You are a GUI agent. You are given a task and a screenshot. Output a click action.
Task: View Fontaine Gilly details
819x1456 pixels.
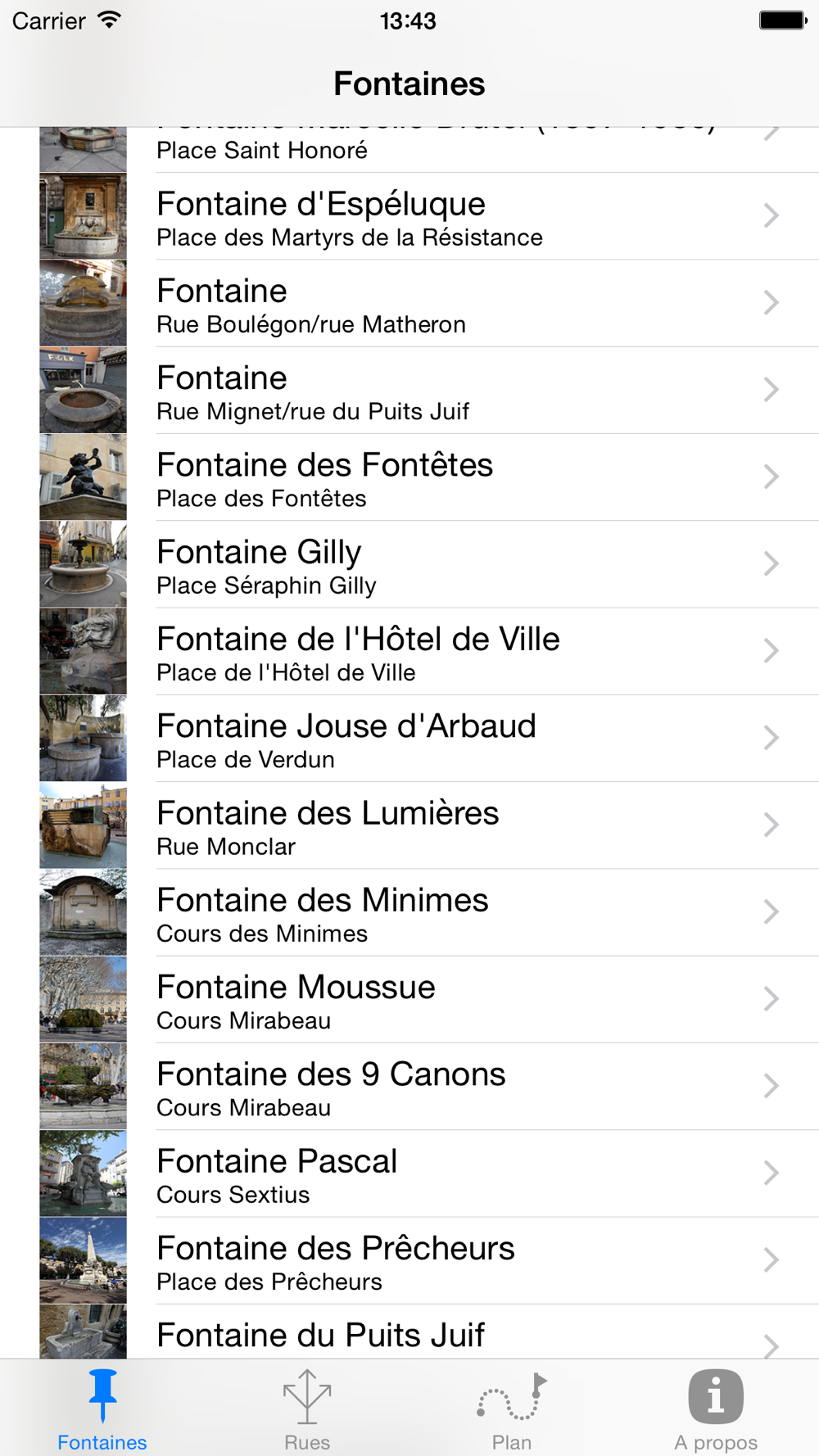click(x=409, y=564)
